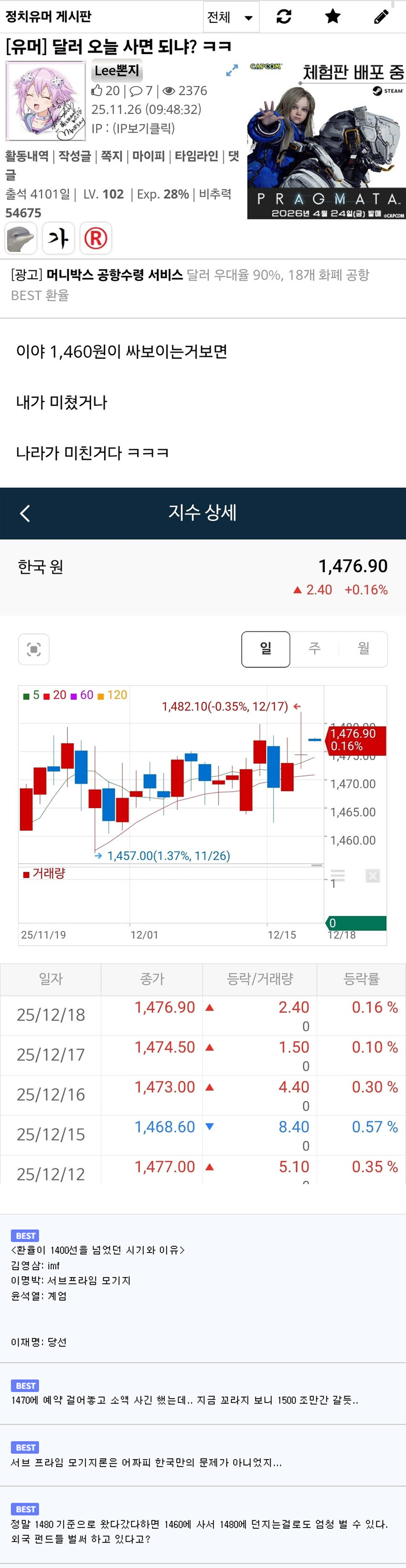This screenshot has width=406, height=1568.
Task: Open author Lee뽐지's profile name
Action: [x=117, y=71]
